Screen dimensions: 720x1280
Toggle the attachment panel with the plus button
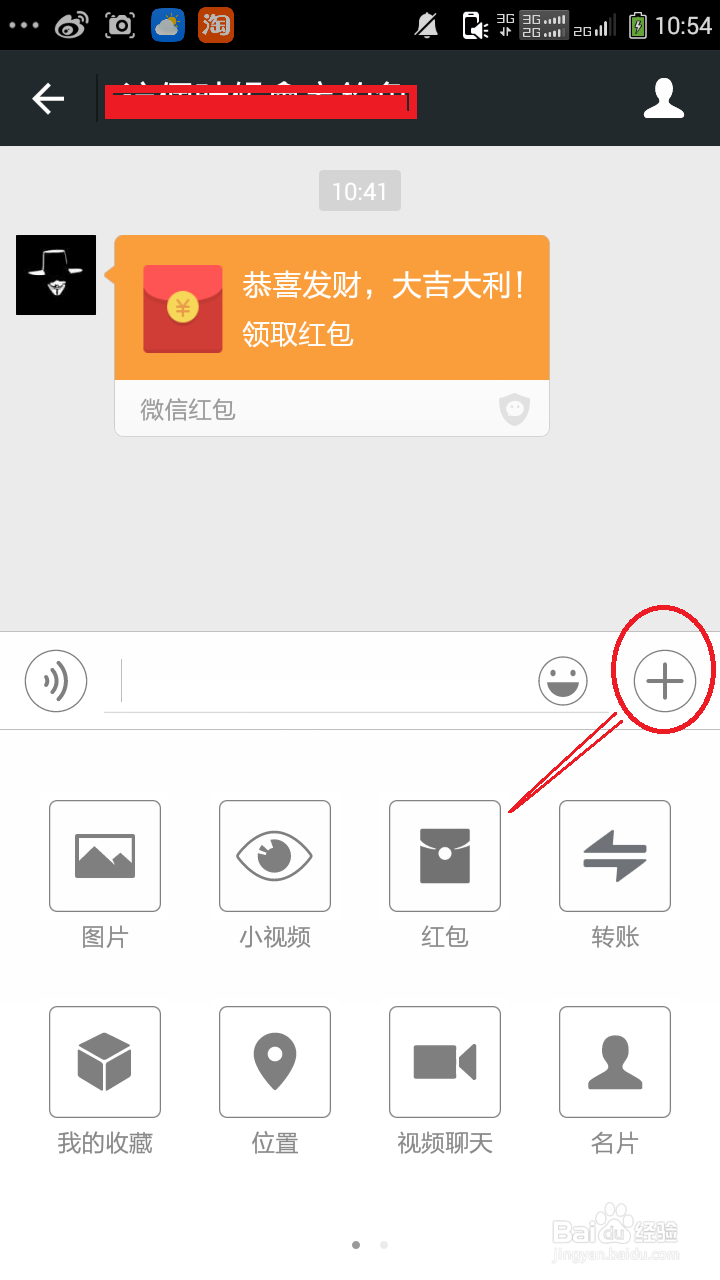pos(664,681)
